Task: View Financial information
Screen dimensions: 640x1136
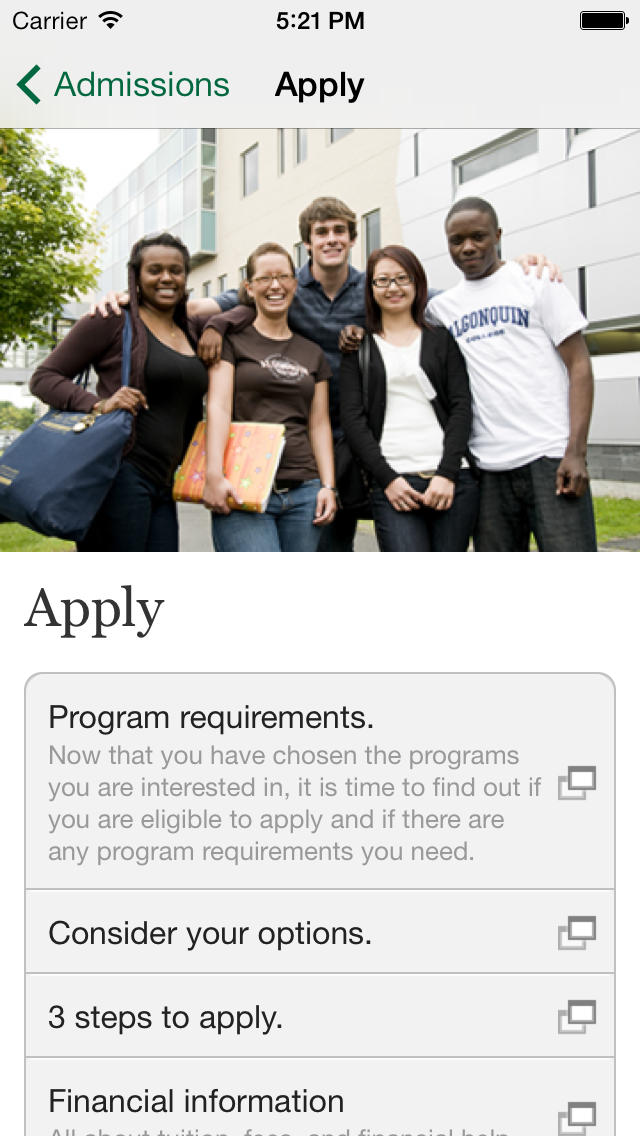Action: point(320,1097)
